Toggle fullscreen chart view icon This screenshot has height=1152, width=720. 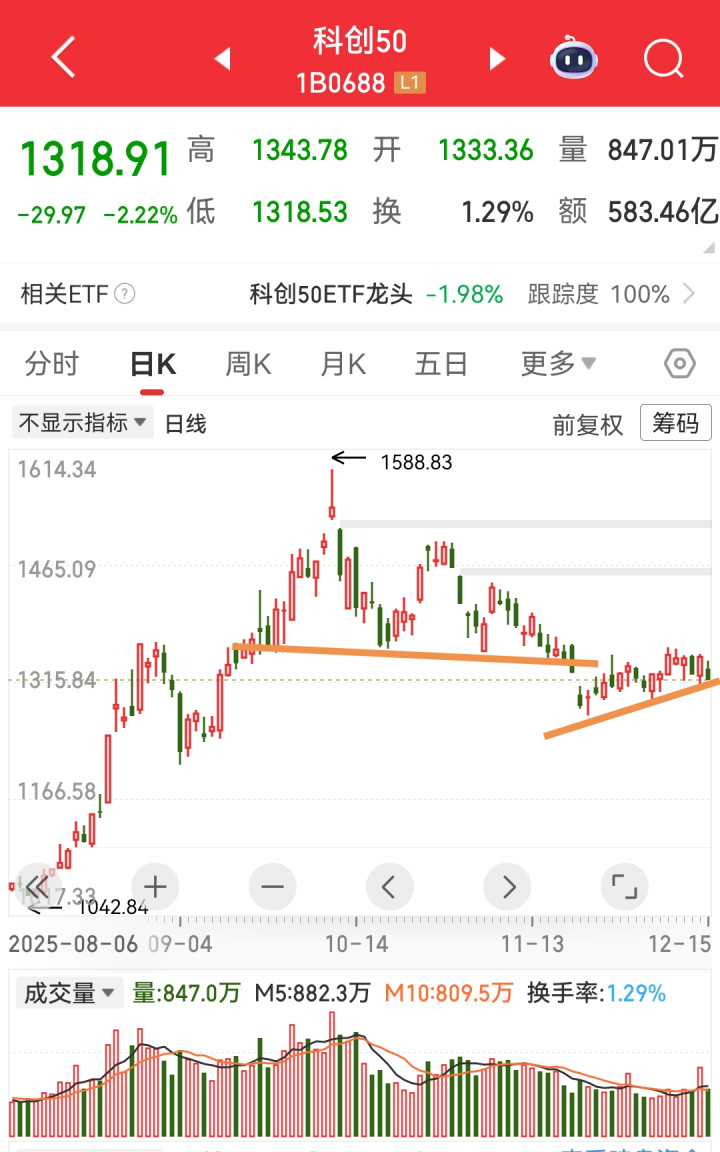625,886
